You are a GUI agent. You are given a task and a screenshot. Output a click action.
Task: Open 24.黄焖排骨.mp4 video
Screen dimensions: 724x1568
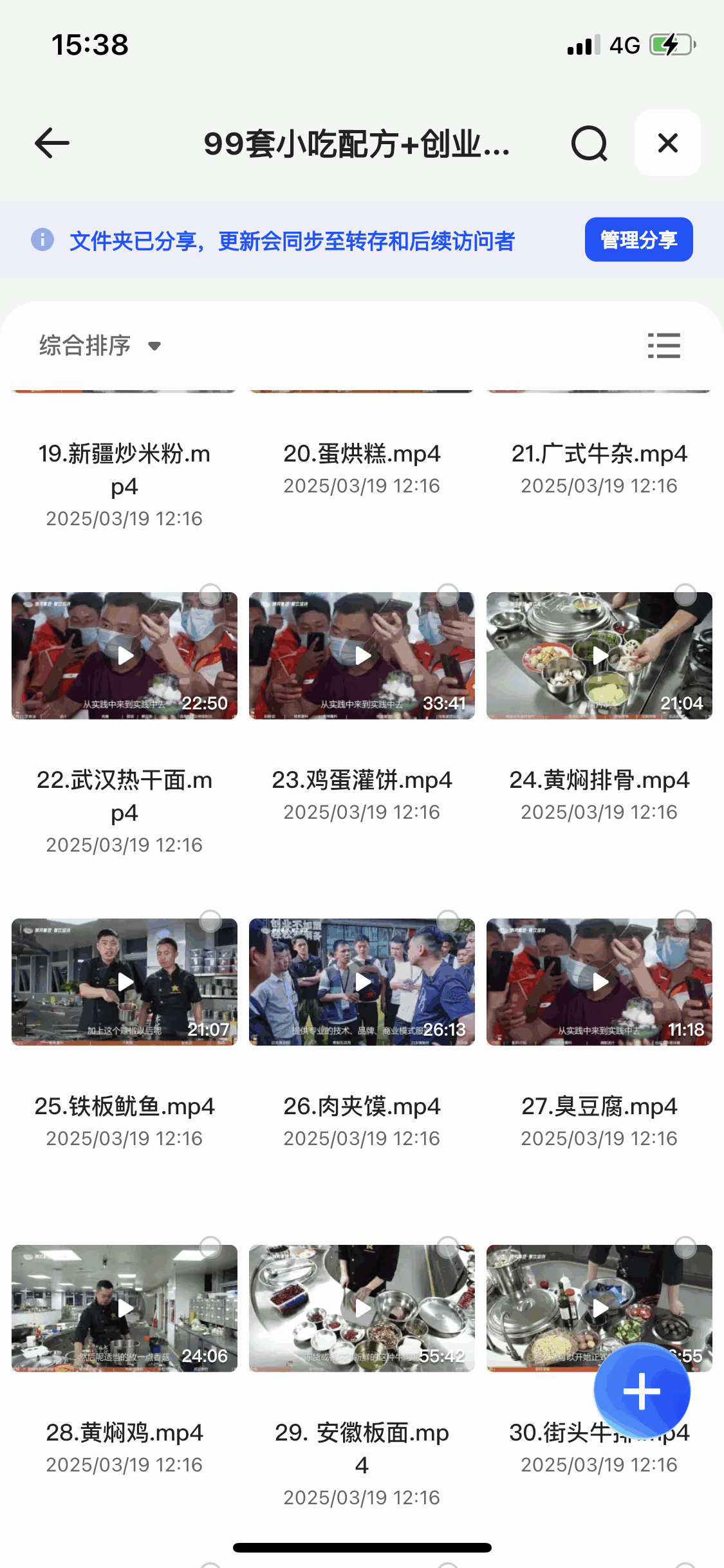click(x=599, y=656)
